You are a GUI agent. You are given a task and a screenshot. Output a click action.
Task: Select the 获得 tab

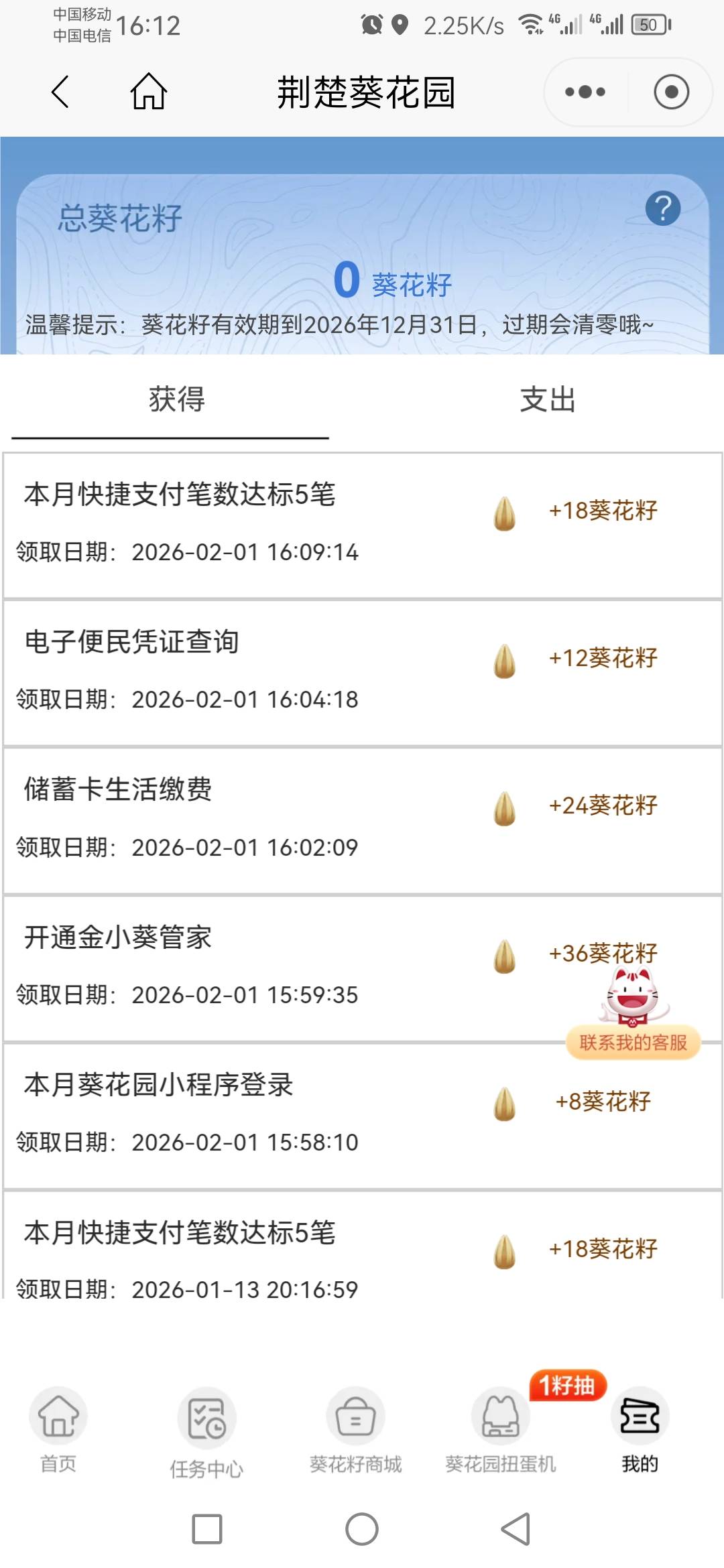pyautogui.click(x=177, y=400)
